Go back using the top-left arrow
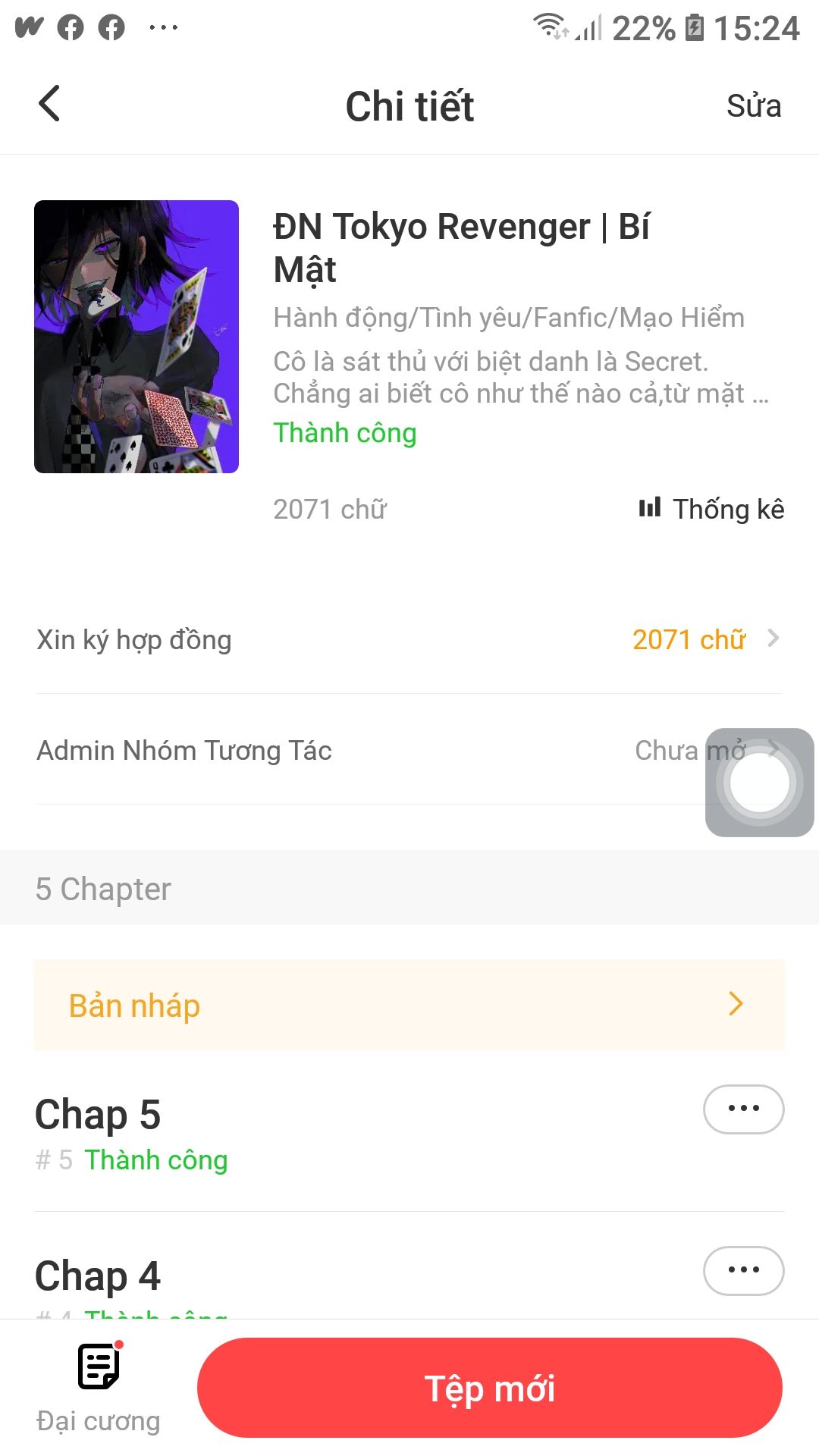The width and height of the screenshot is (819, 1456). (x=49, y=104)
